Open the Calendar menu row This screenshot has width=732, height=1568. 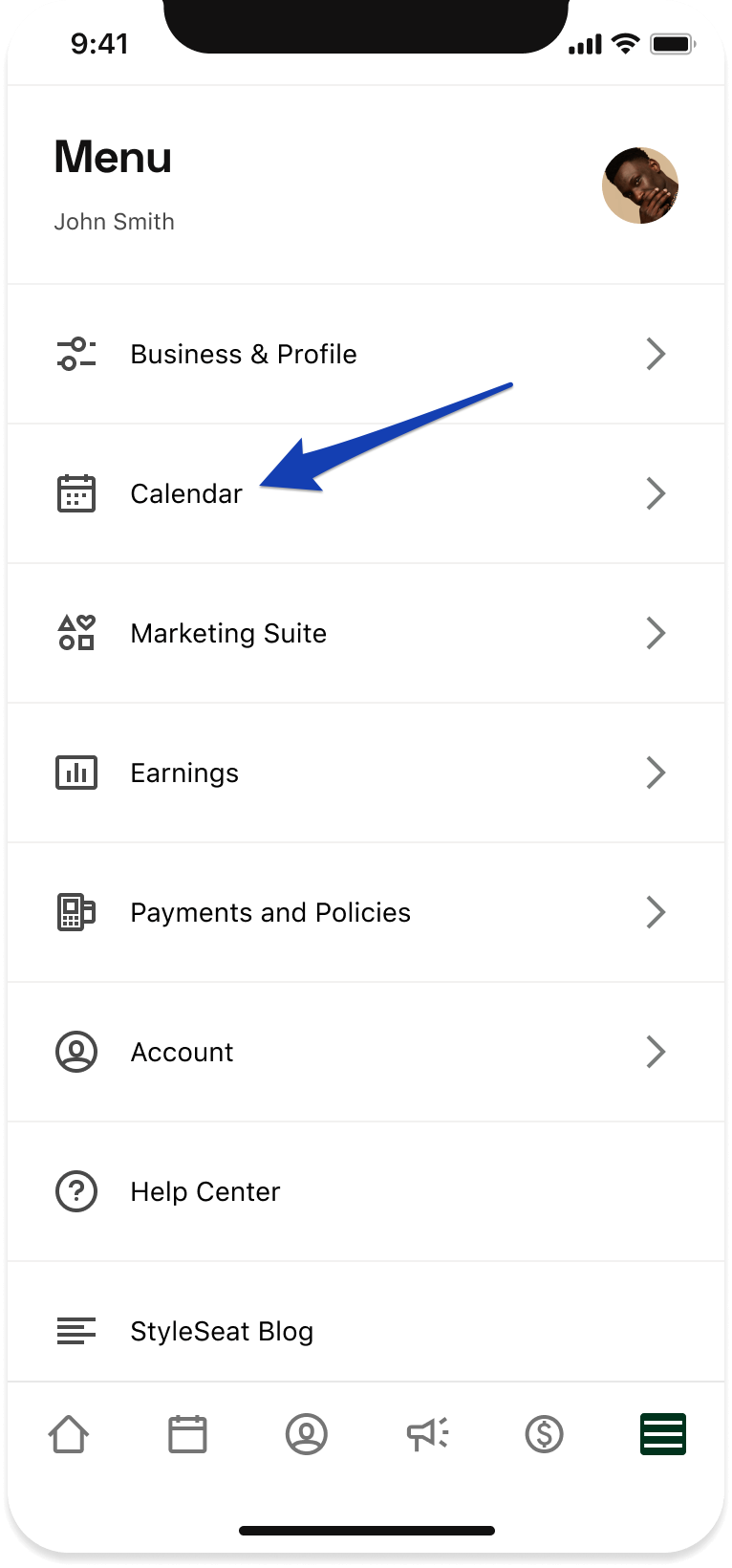(x=186, y=493)
